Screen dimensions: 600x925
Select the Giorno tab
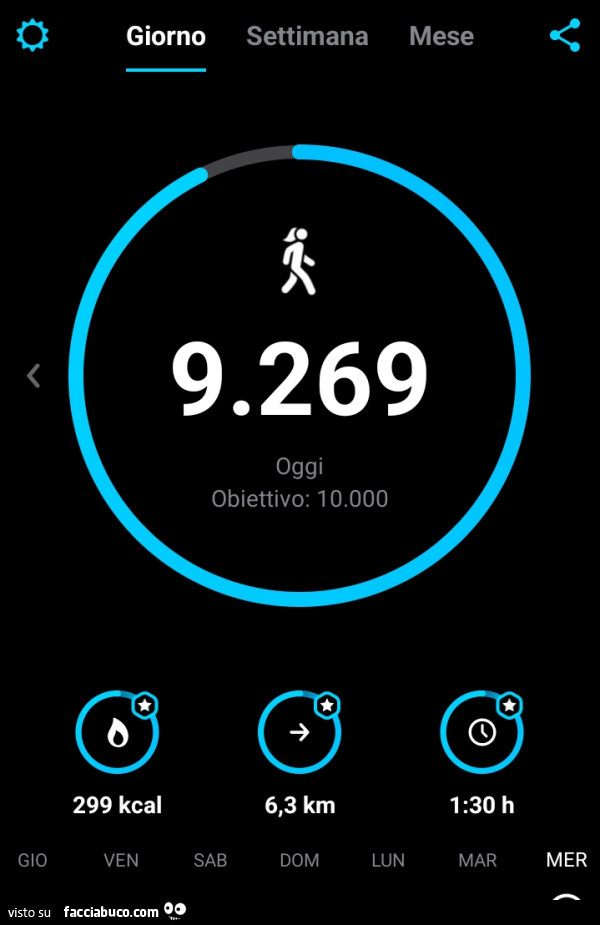coord(166,36)
